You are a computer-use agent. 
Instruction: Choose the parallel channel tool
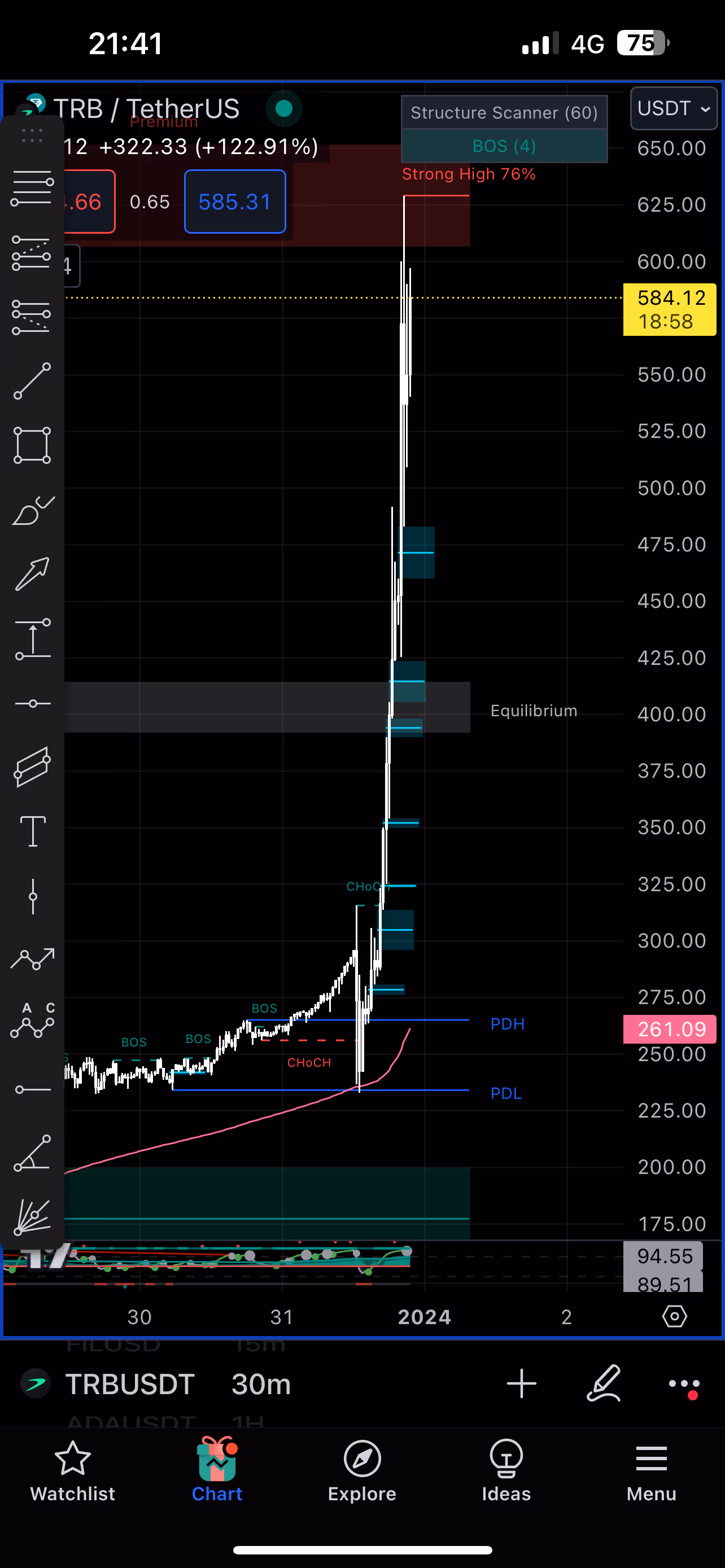coord(32,767)
